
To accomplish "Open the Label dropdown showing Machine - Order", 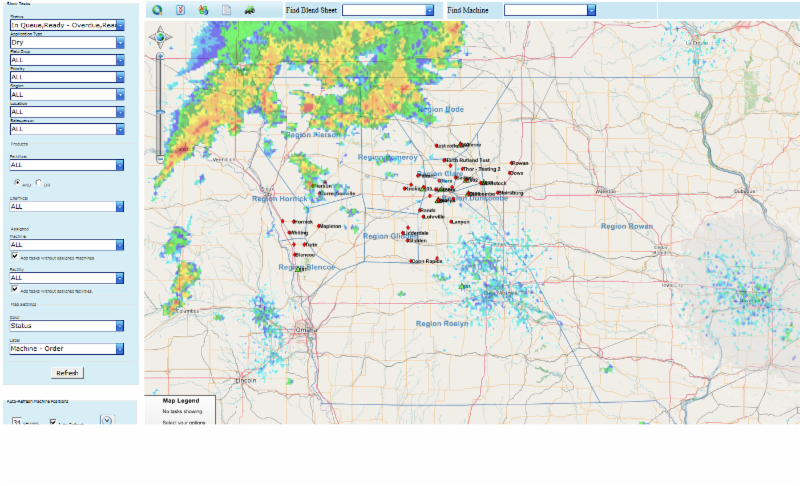I will coord(120,349).
